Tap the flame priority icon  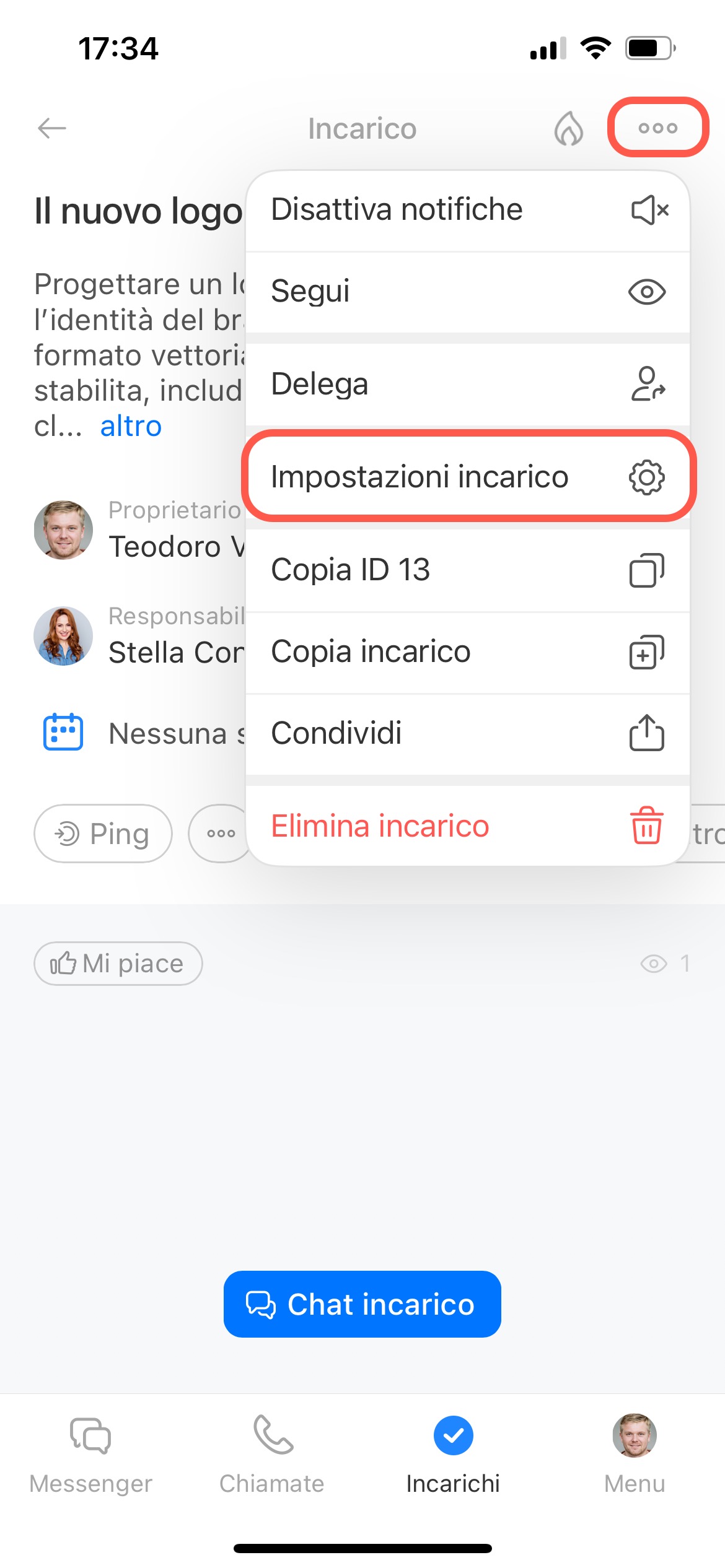pos(568,129)
